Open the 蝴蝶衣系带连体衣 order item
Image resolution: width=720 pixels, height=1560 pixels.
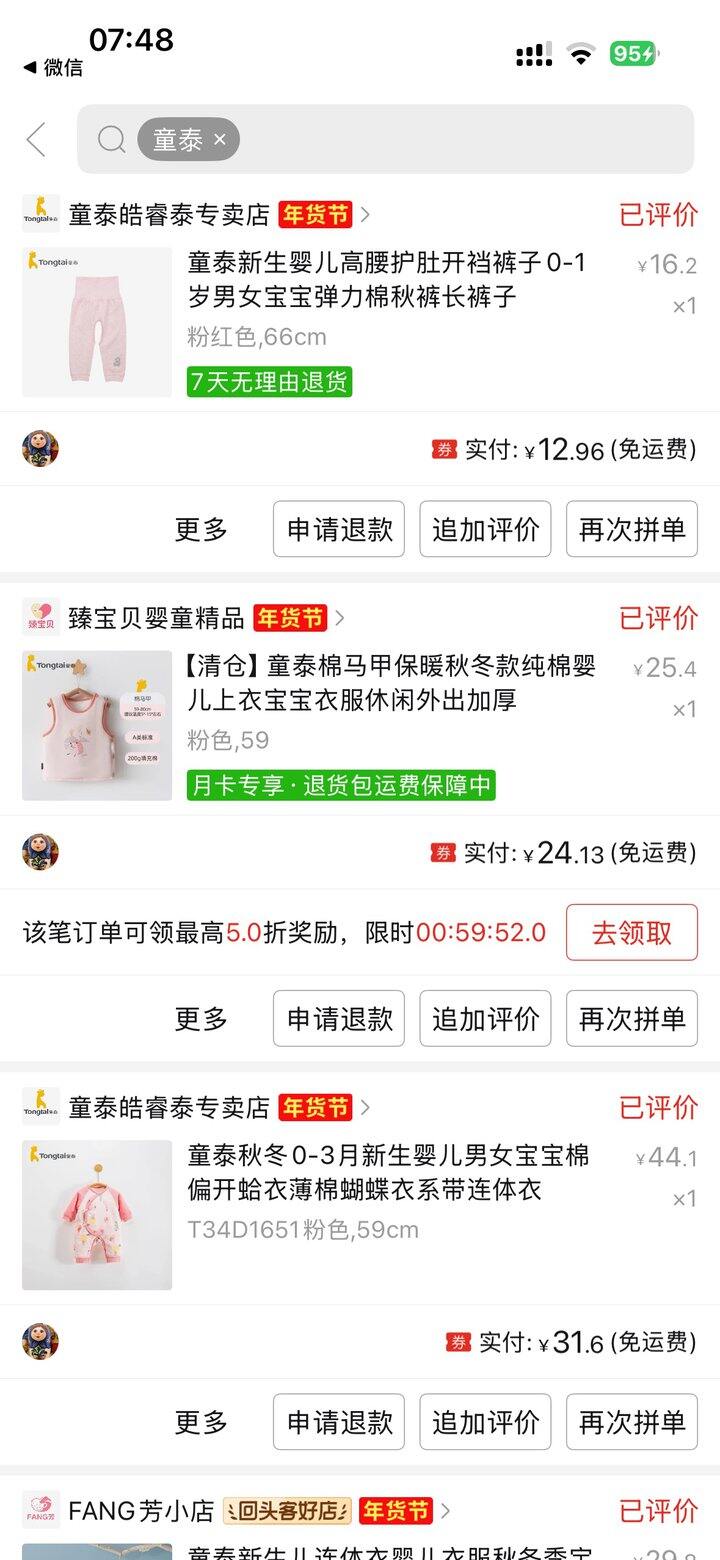(388, 1173)
